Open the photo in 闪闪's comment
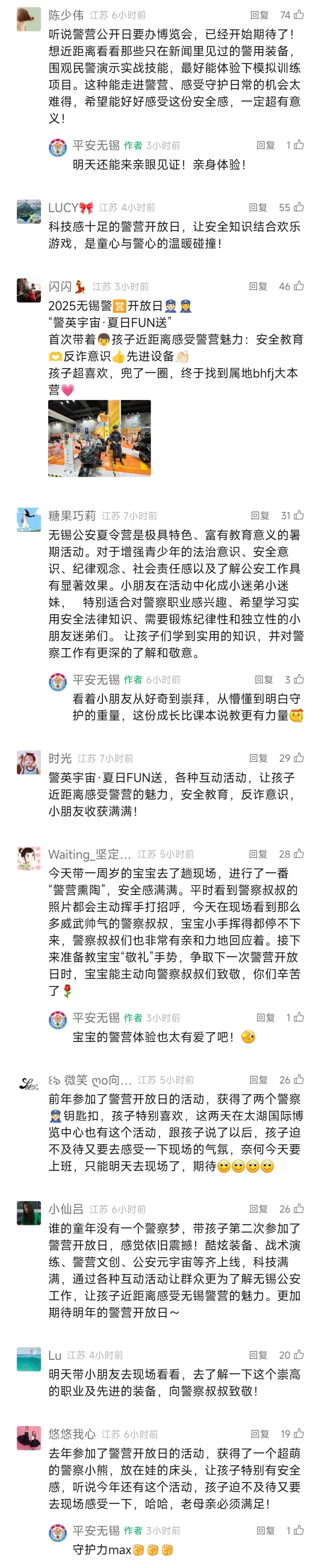This screenshot has width=321, height=1568. [x=99, y=438]
